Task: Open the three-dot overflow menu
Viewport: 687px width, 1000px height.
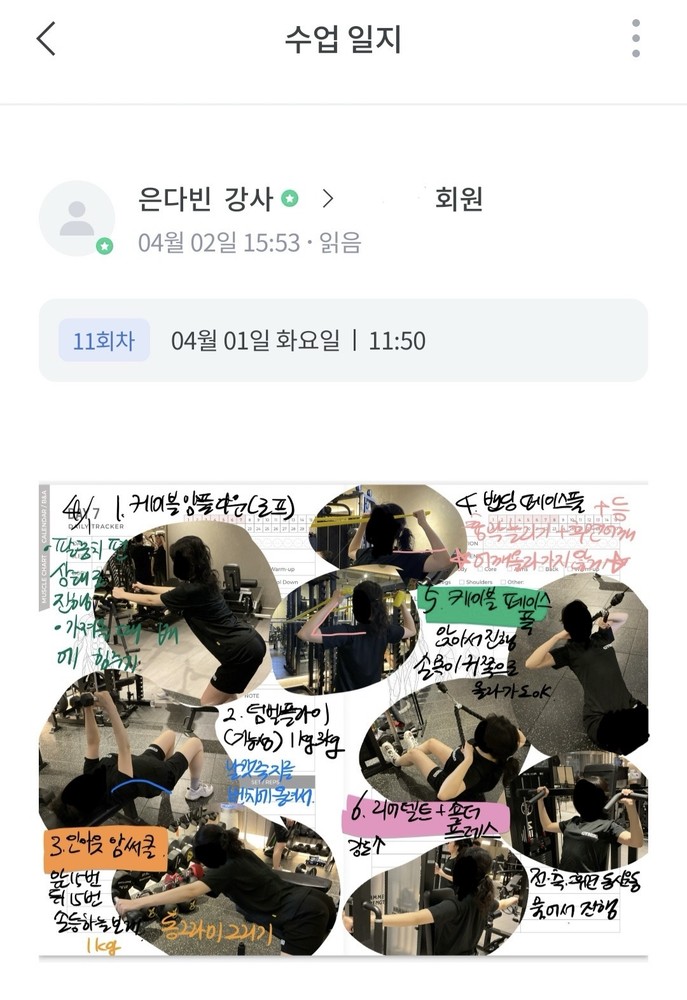Action: (x=635, y=39)
